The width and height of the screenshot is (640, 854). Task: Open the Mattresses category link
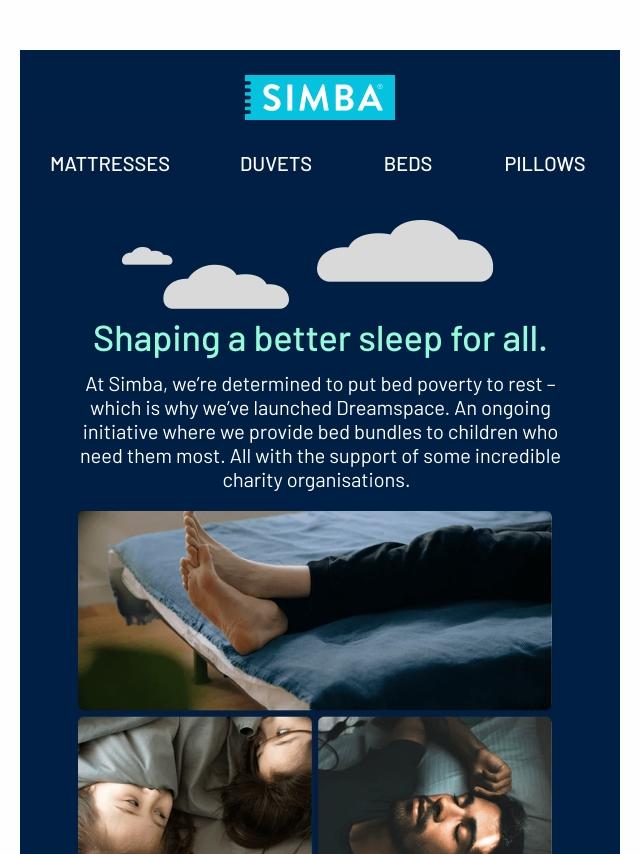pyautogui.click(x=110, y=164)
